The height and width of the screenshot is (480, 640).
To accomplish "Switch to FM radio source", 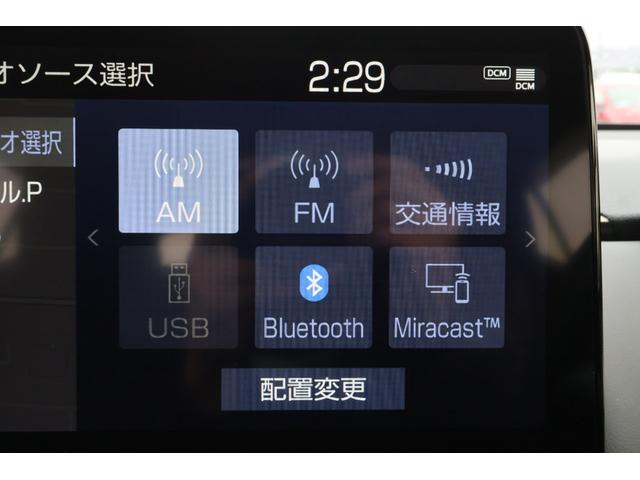I will tap(313, 181).
